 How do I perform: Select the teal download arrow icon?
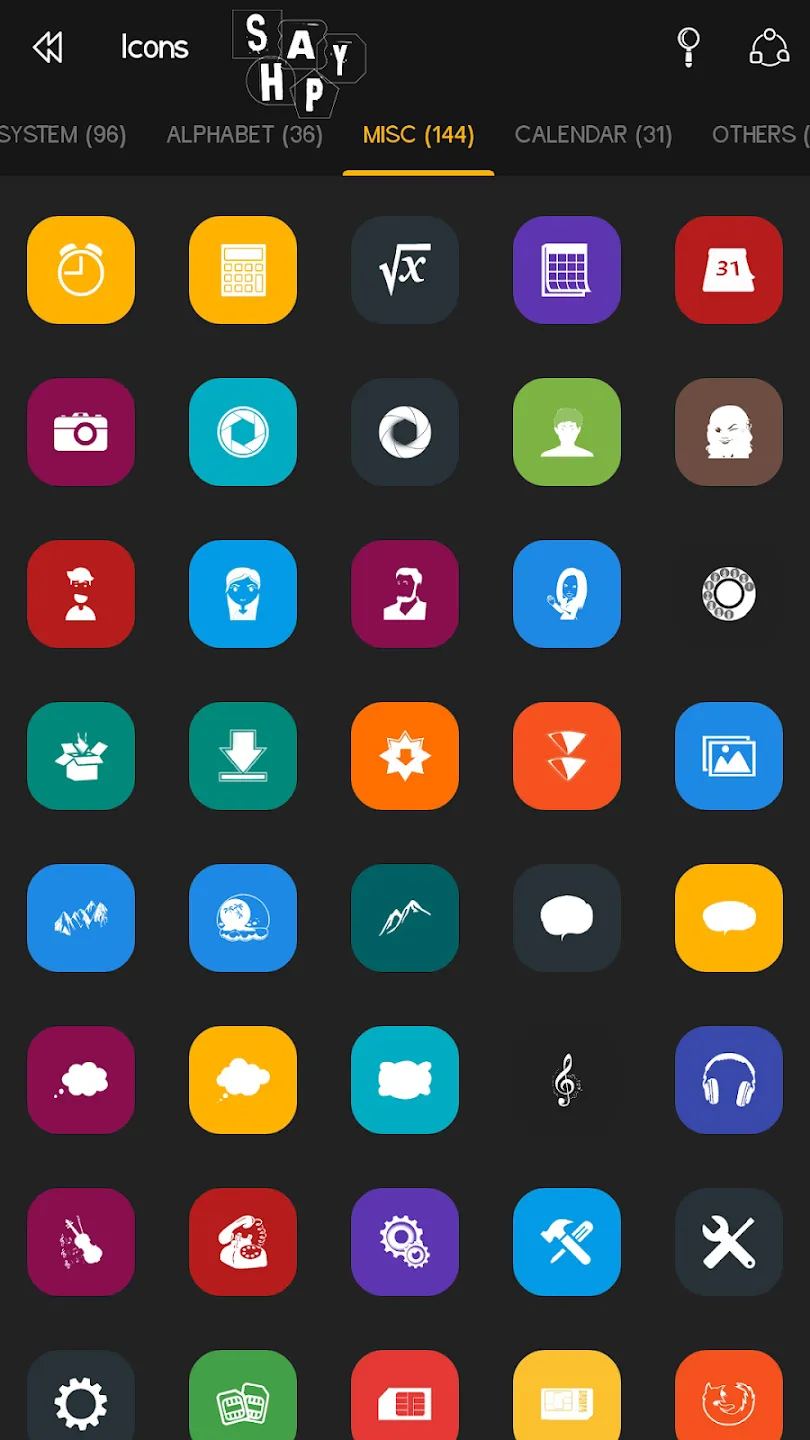click(x=243, y=756)
